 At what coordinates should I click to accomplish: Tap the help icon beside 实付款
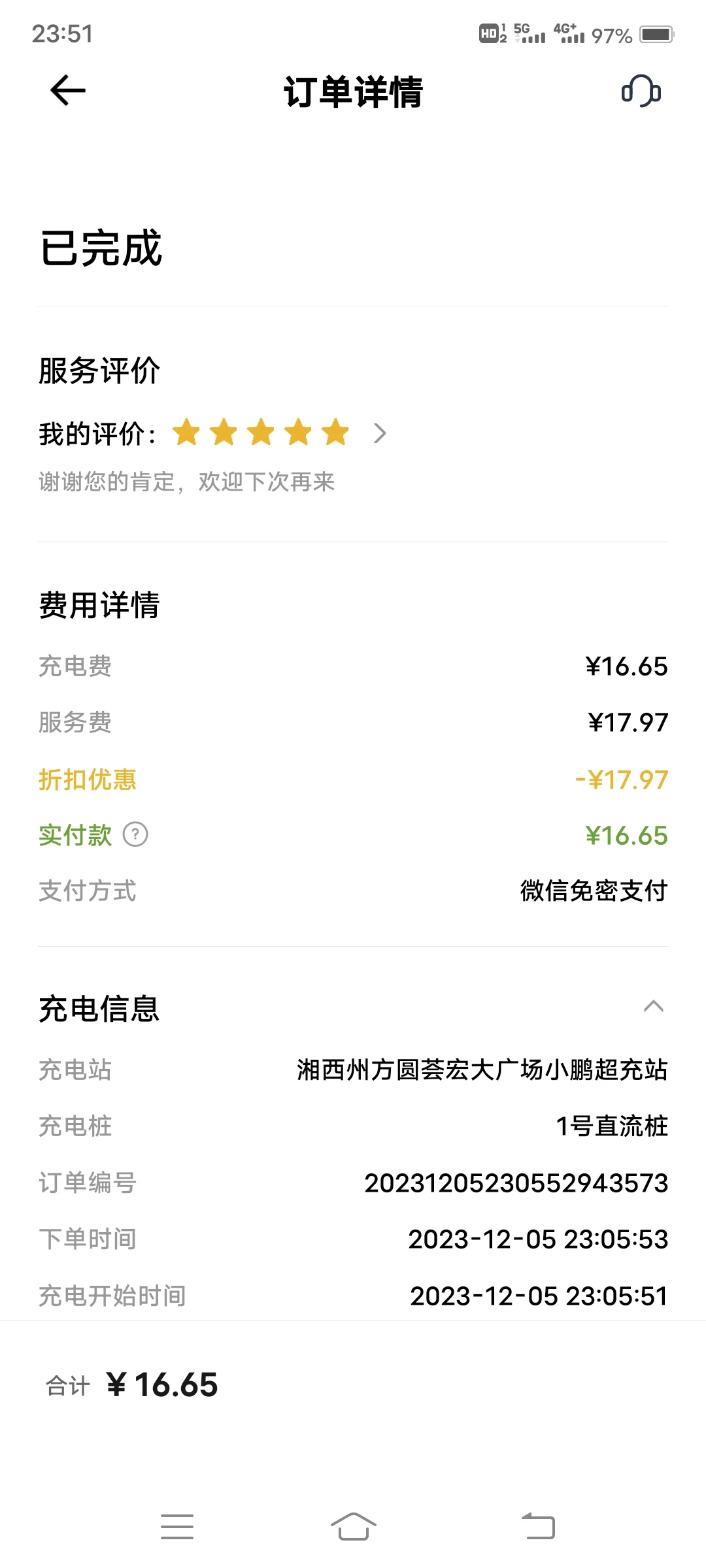pos(135,834)
